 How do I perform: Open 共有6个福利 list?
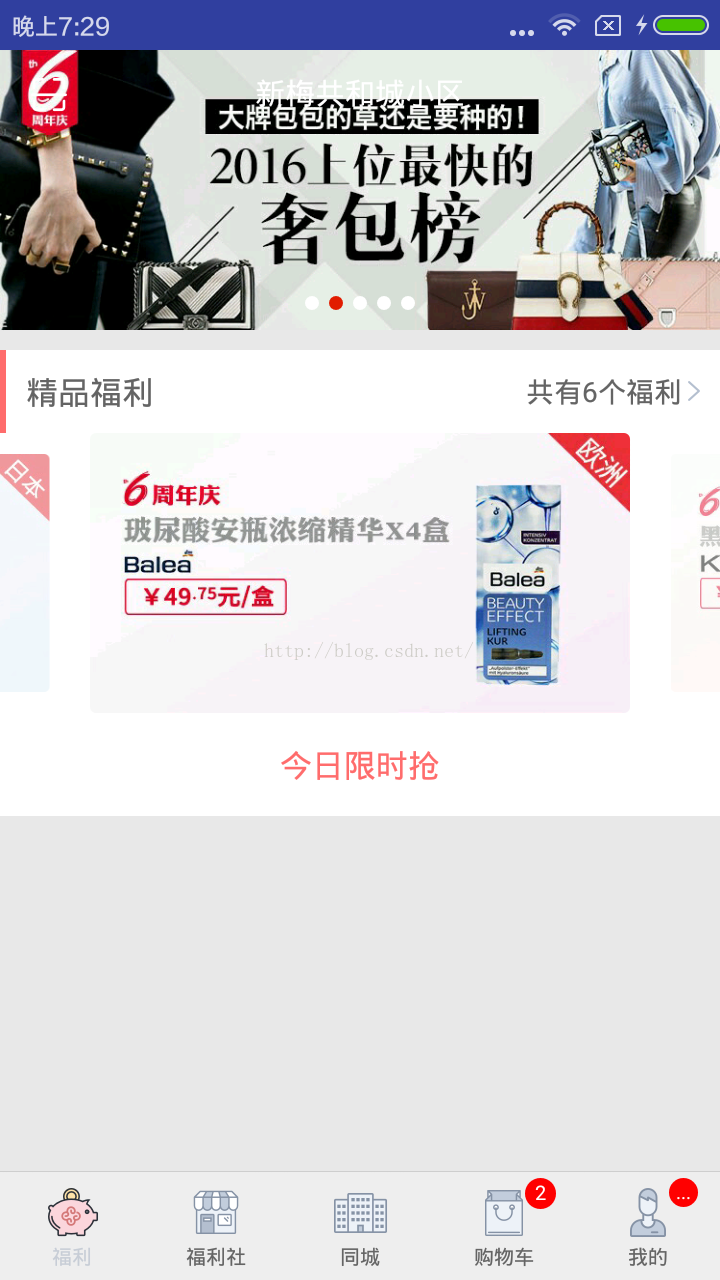pos(612,392)
